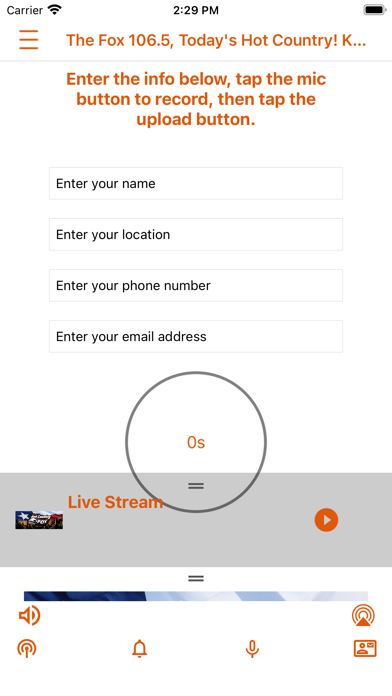Start recording with the 0s circle button

[196, 442]
